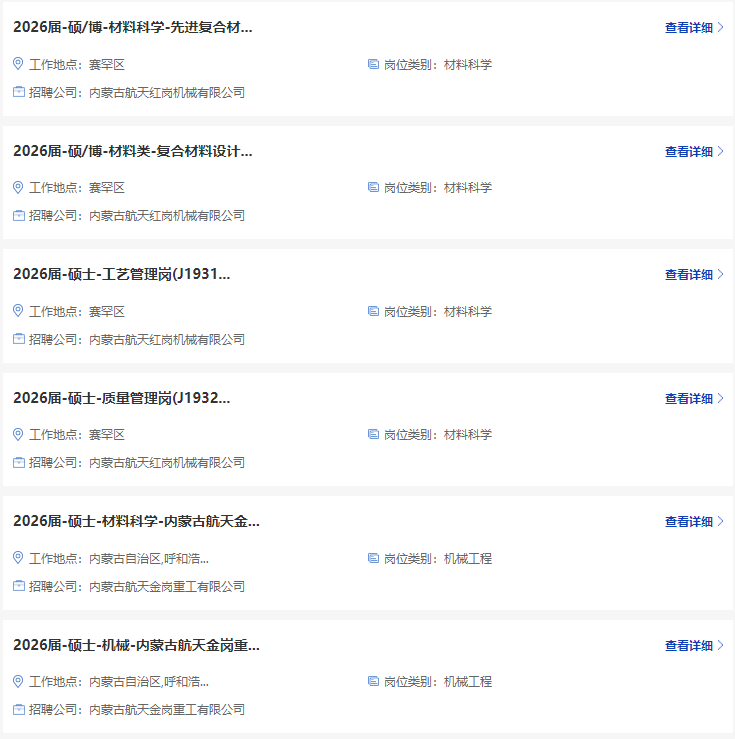The width and height of the screenshot is (735, 739).
Task: Open 查看详细 for 先进复合材 job posting
Action: 693,28
